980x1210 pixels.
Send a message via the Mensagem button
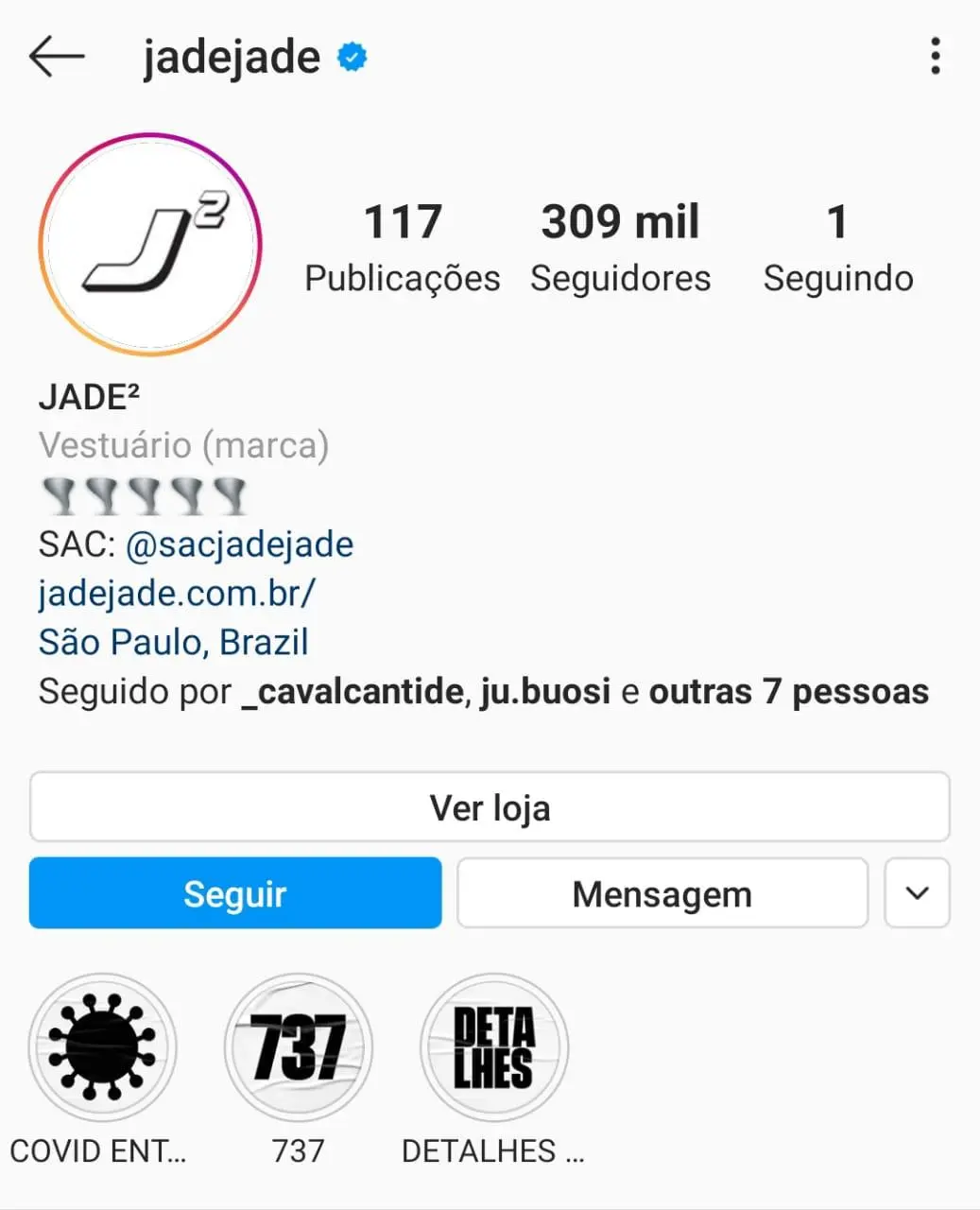point(662,892)
